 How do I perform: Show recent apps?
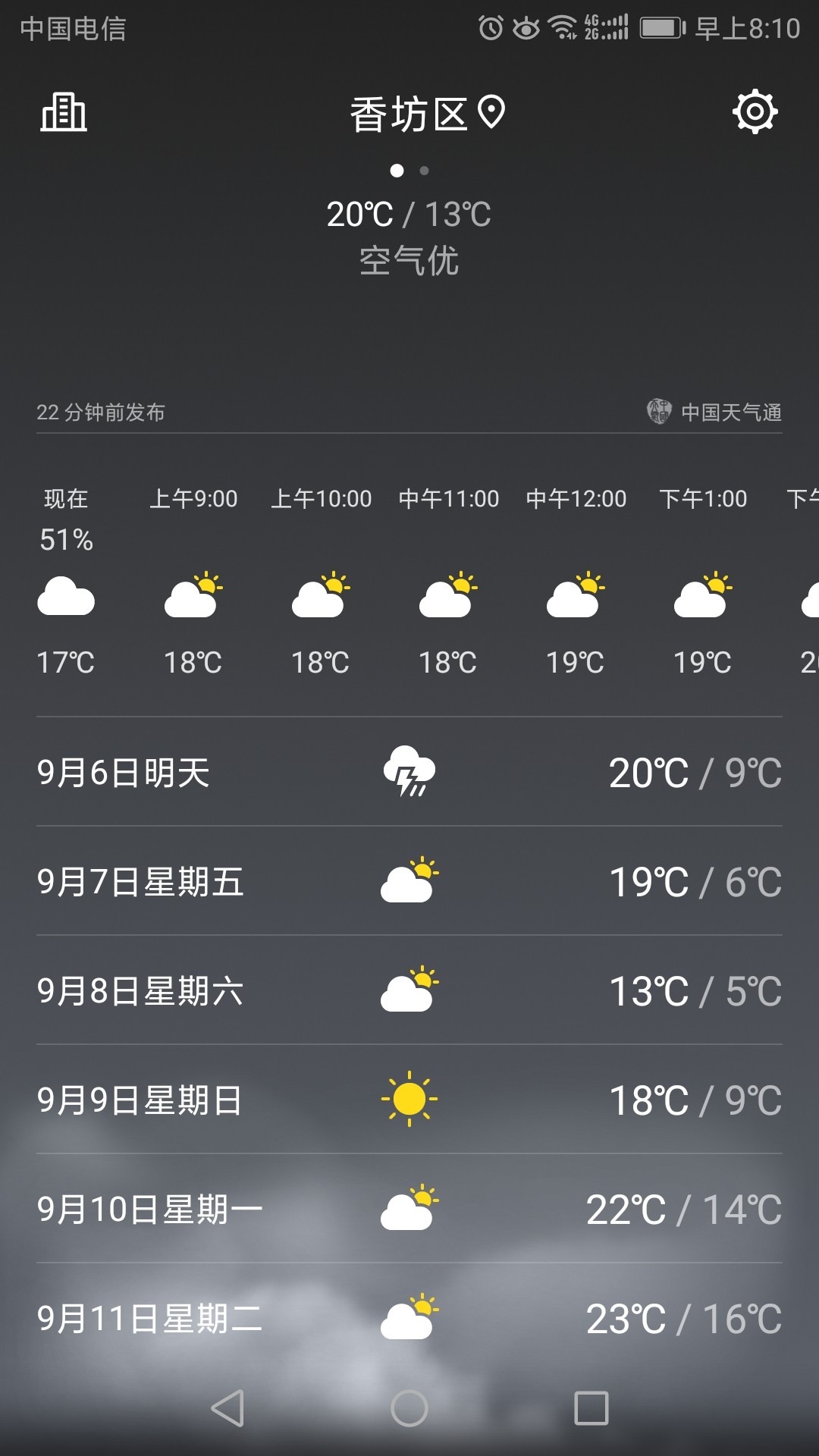591,1408
